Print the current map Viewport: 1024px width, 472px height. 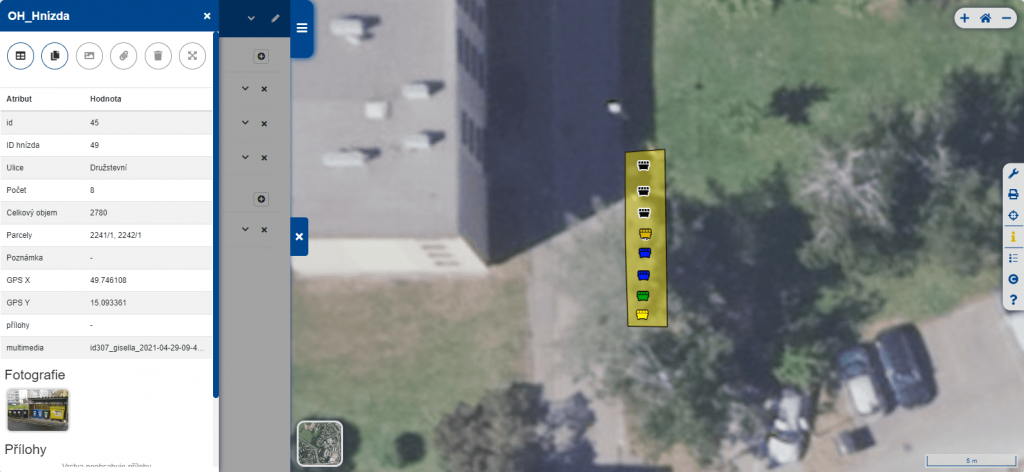coord(1013,194)
